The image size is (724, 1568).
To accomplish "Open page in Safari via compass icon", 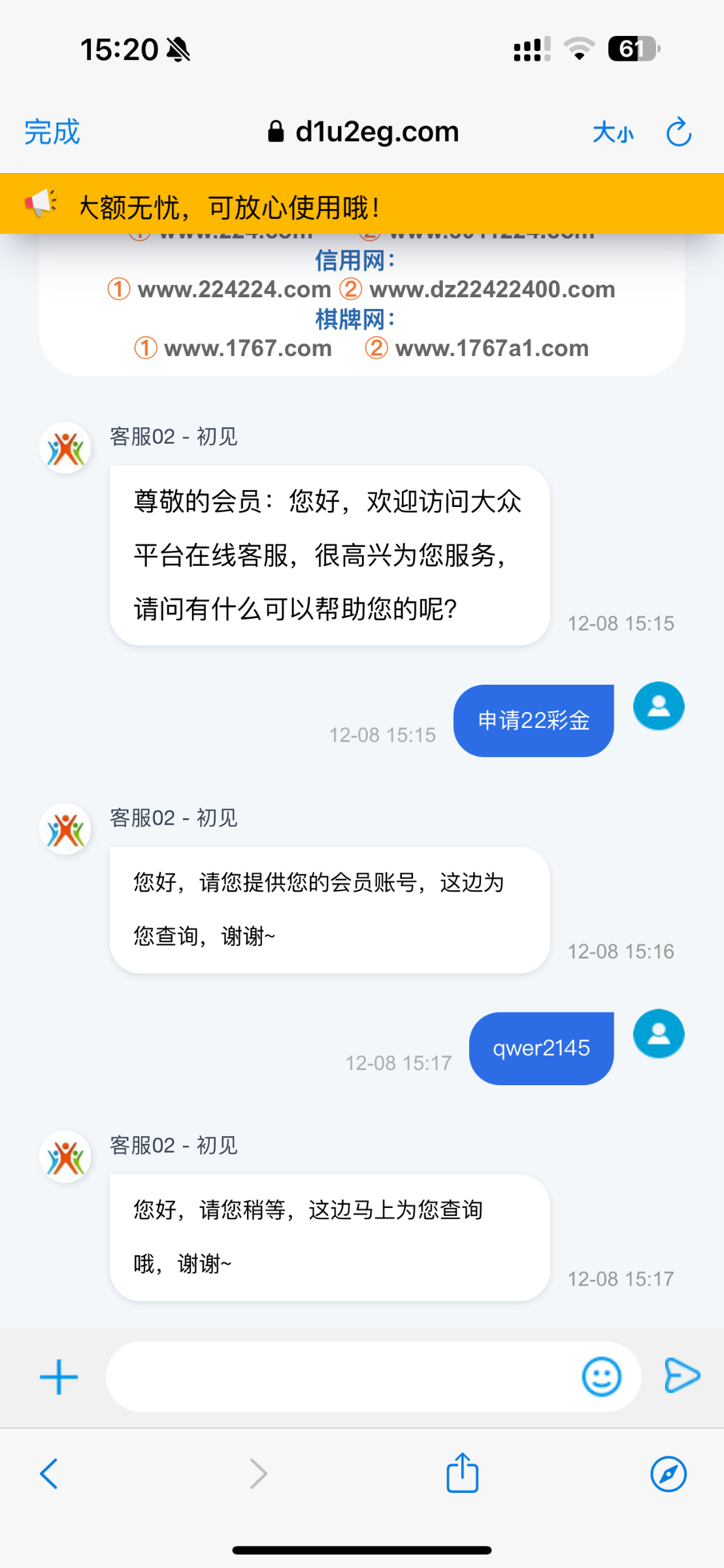I will coord(668,1474).
